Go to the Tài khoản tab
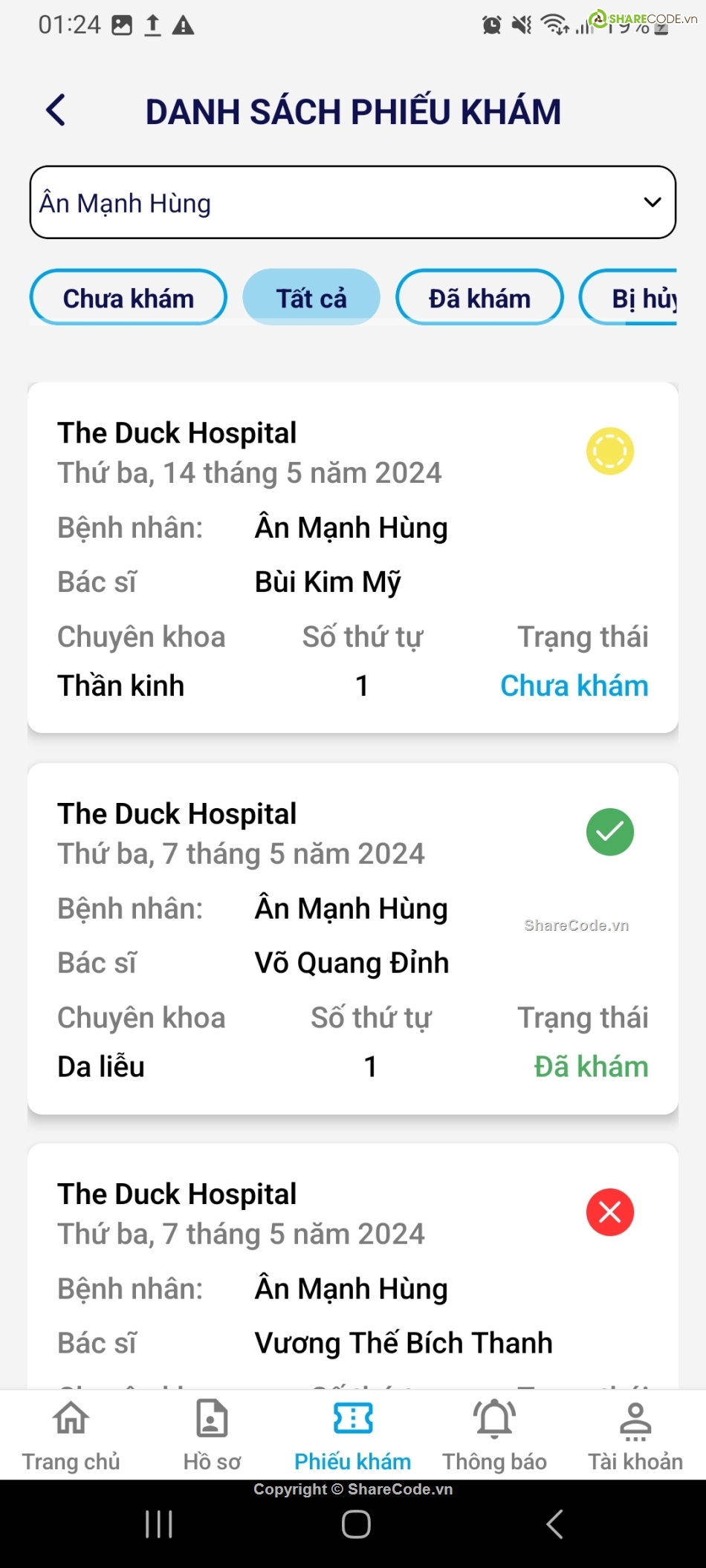The height and width of the screenshot is (1568, 706). 635,1435
